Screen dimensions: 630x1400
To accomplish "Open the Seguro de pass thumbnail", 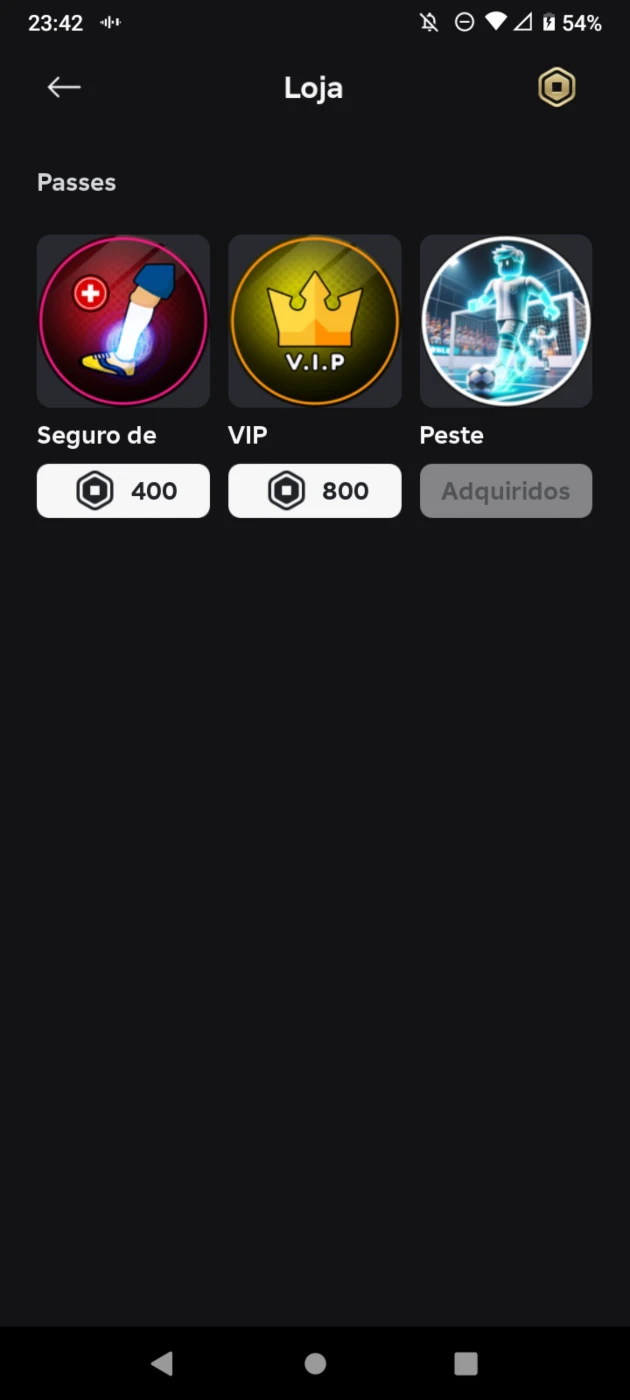I will (x=123, y=321).
